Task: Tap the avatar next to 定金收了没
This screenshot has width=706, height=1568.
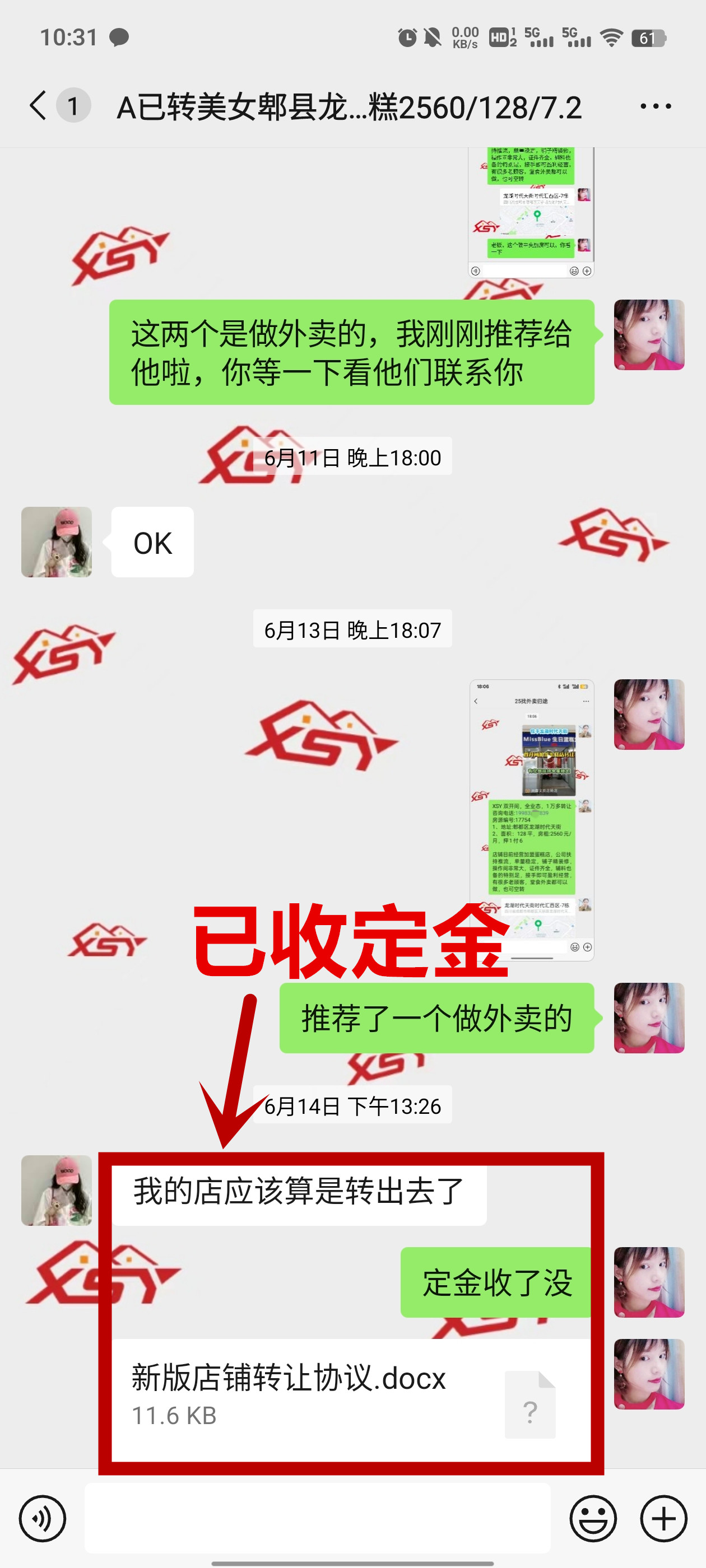Action: [649, 1282]
